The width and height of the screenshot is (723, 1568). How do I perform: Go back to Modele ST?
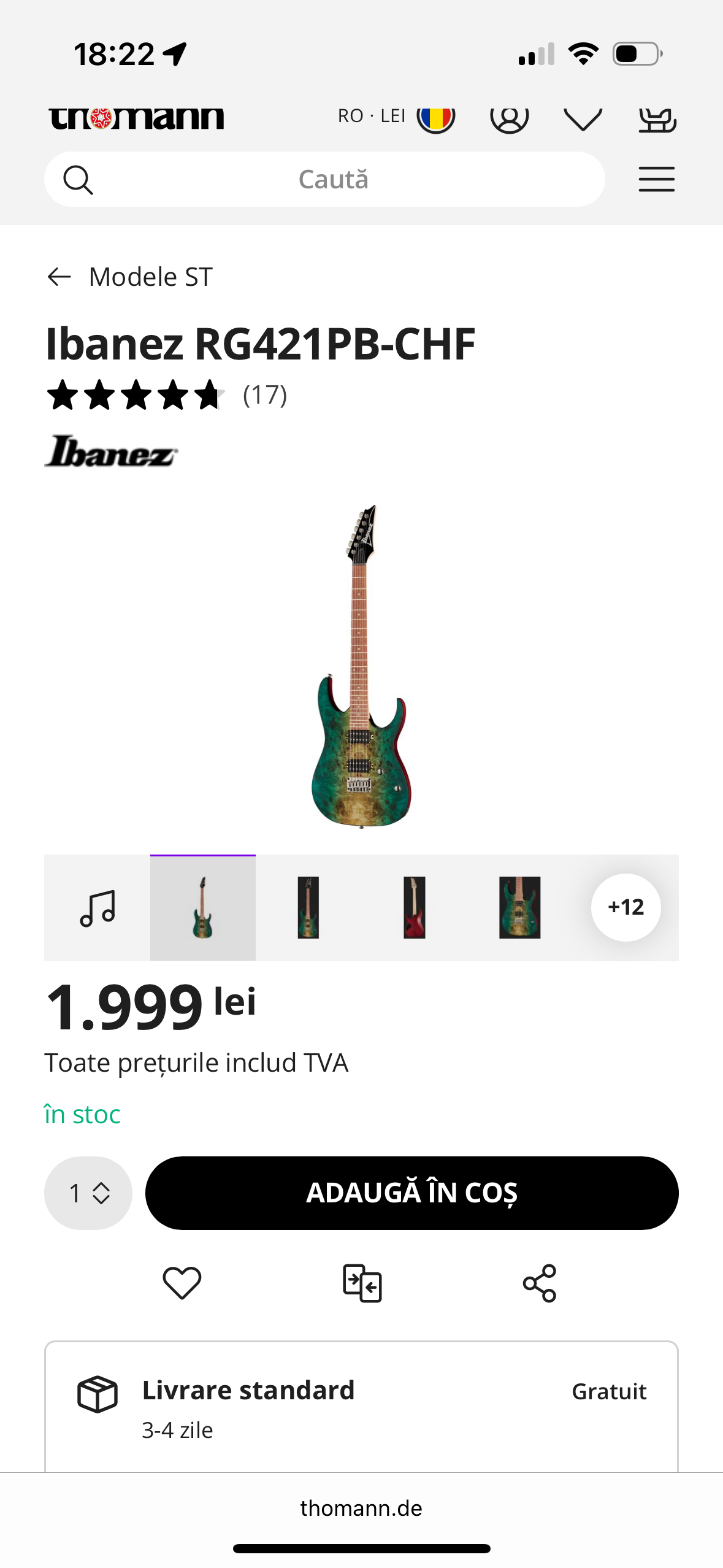[130, 277]
